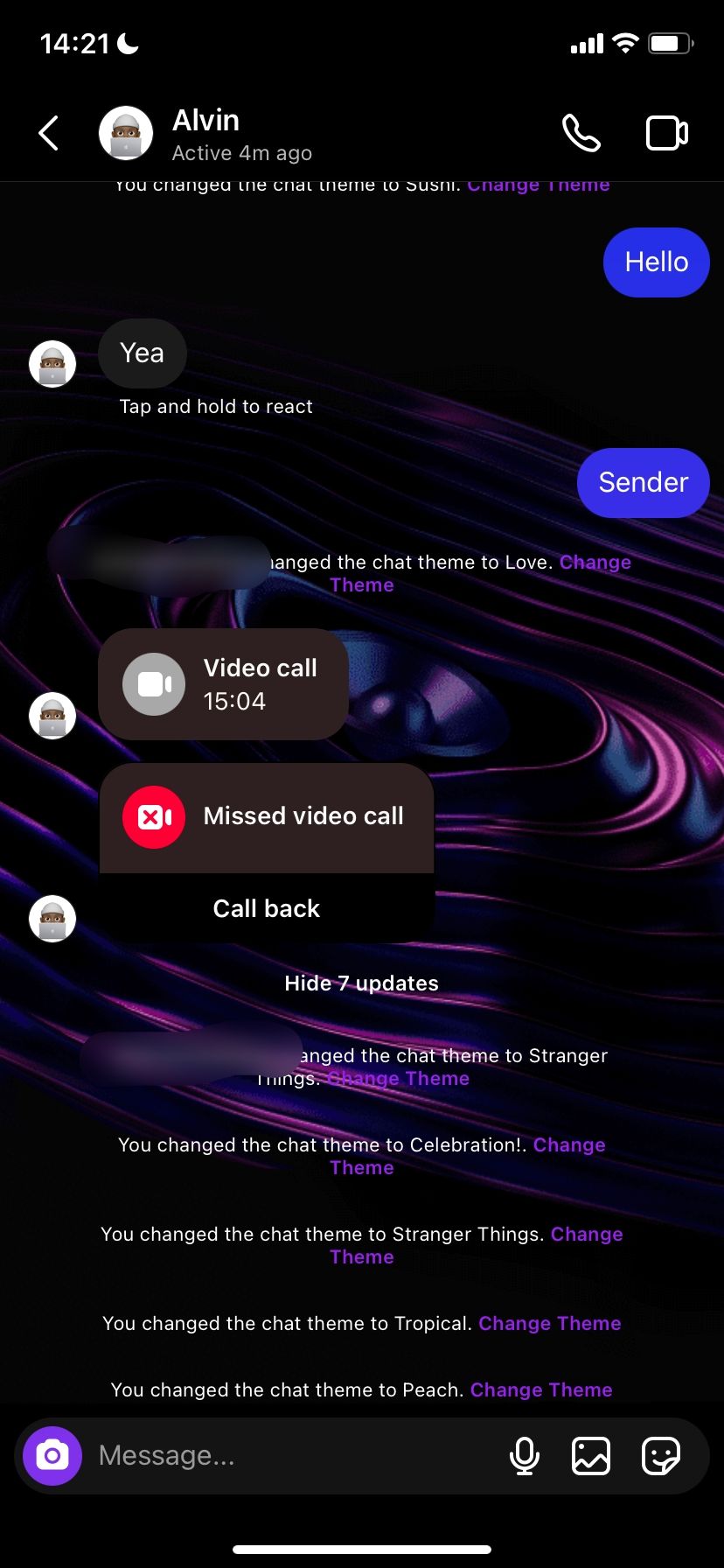
Task: Tap Change Theme next to Peach
Action: tap(541, 1390)
